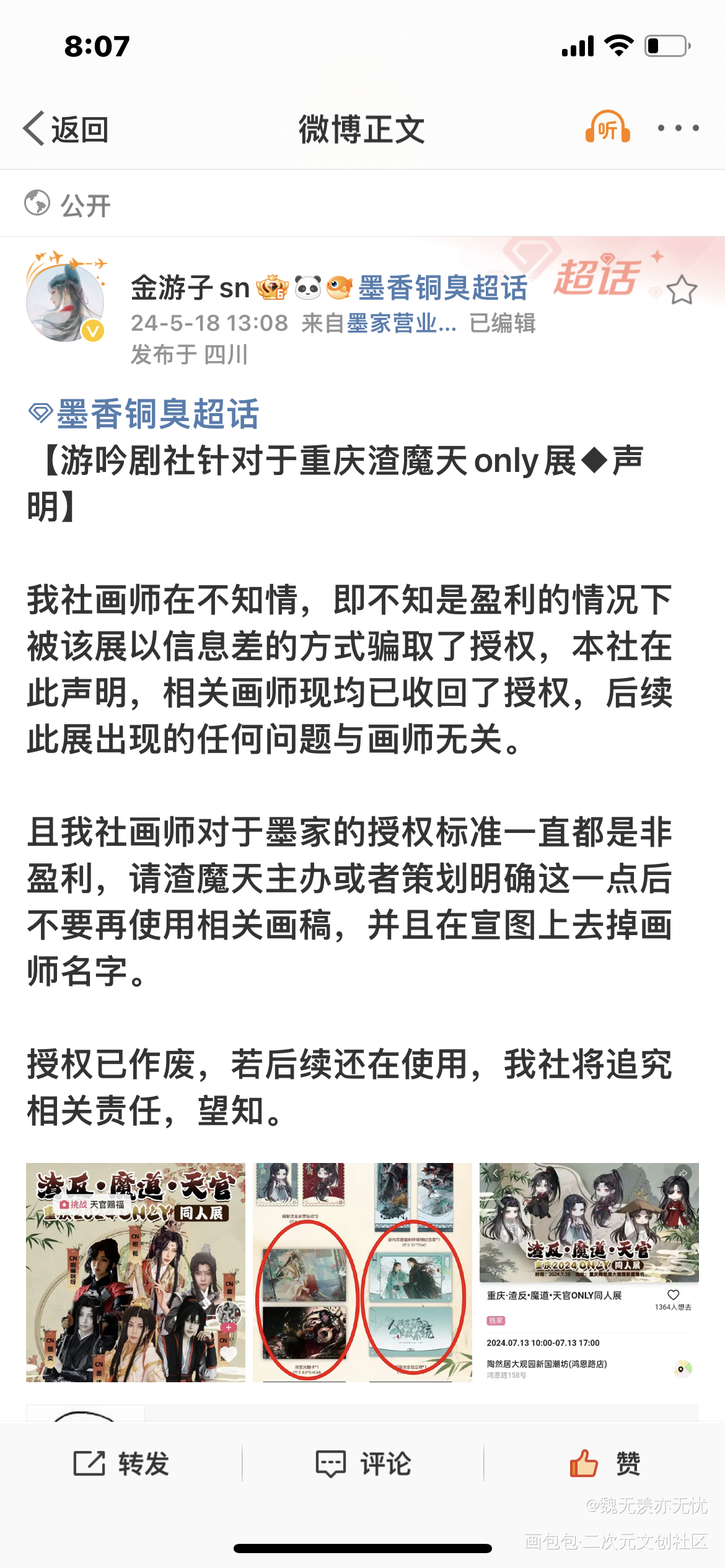
Task: Open 金游子sn's profile avatar
Action: tap(66, 301)
